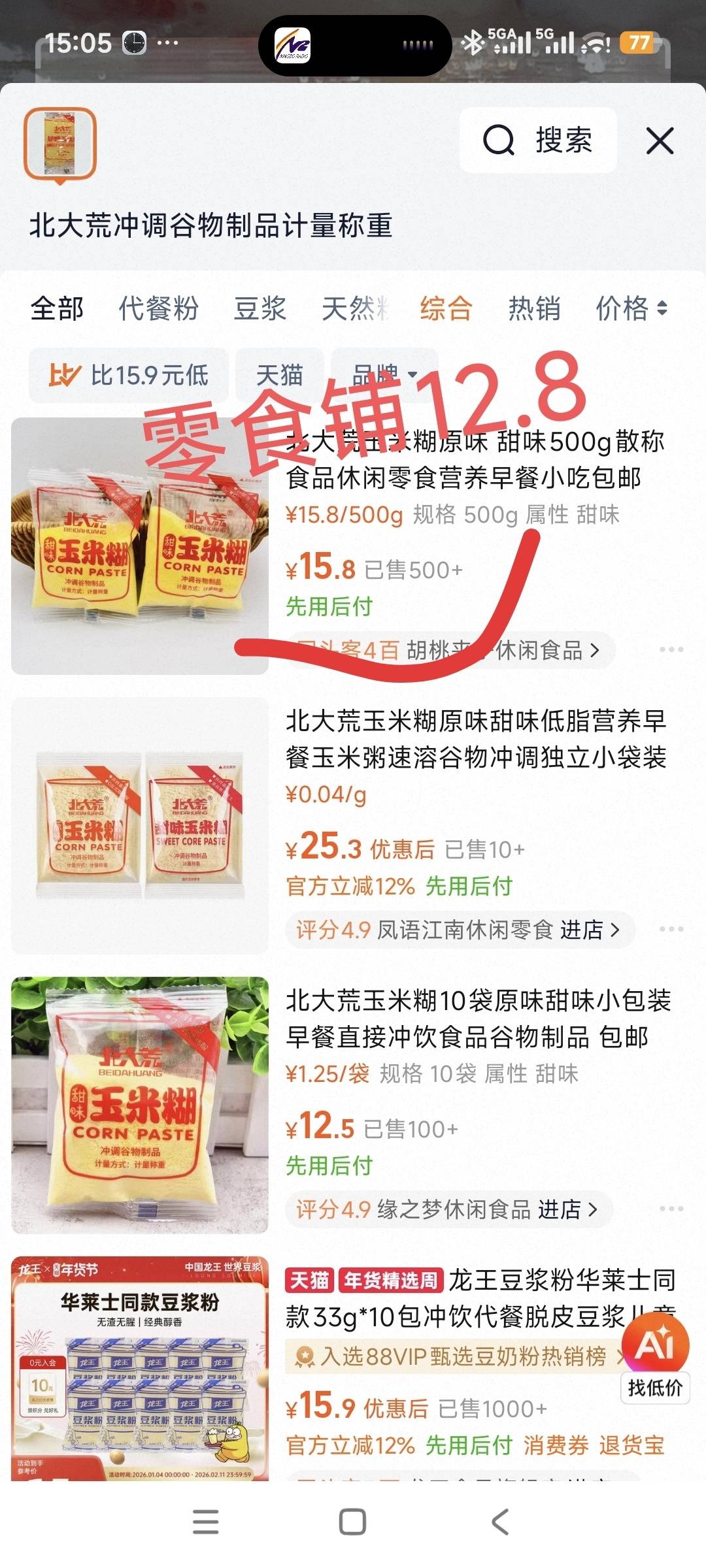This screenshot has height=1568, width=706.
Task: Apply the 比15.9元低 filter chip
Action: (x=129, y=376)
